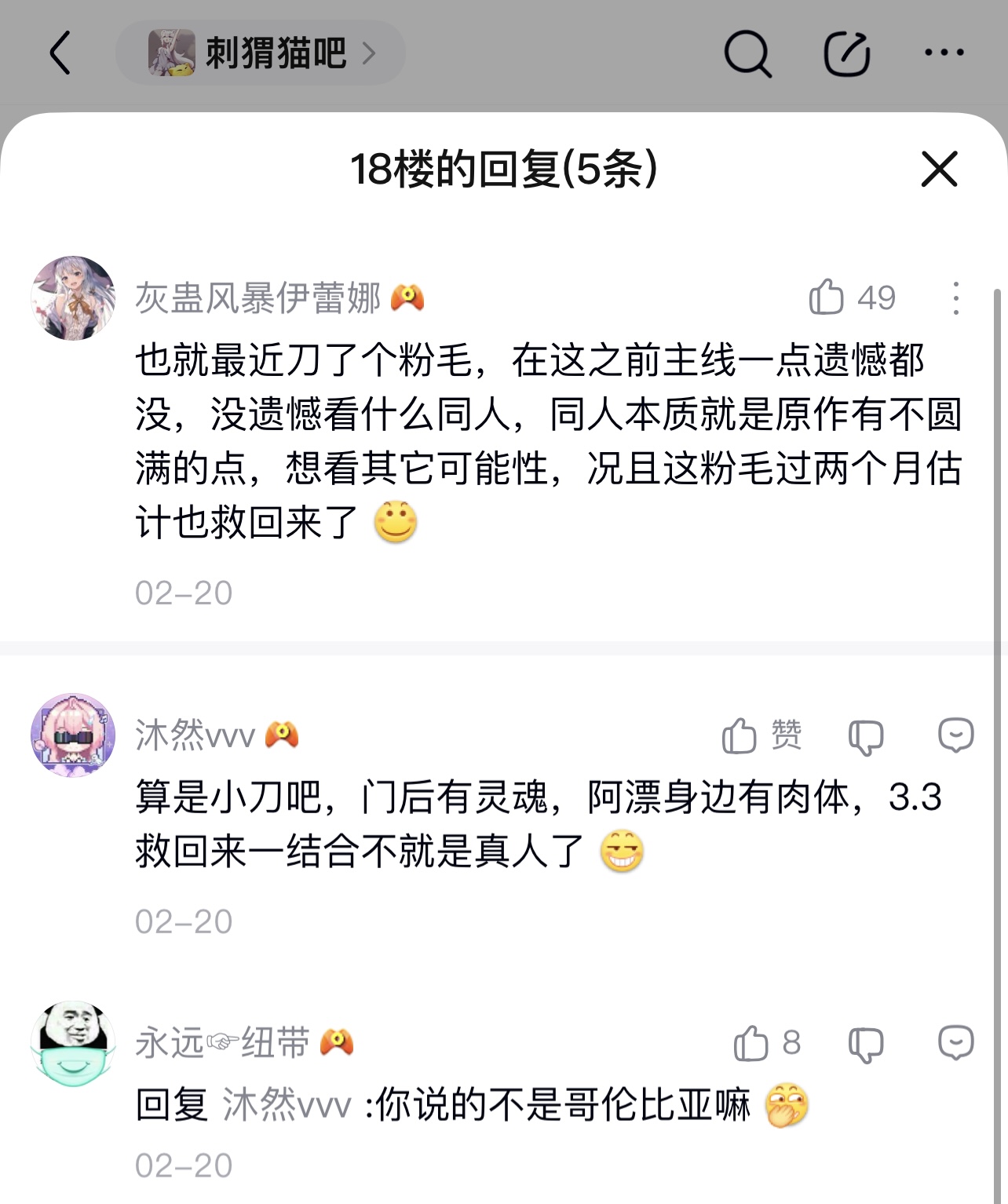Dislike 沐然vvv's reply

click(866, 737)
